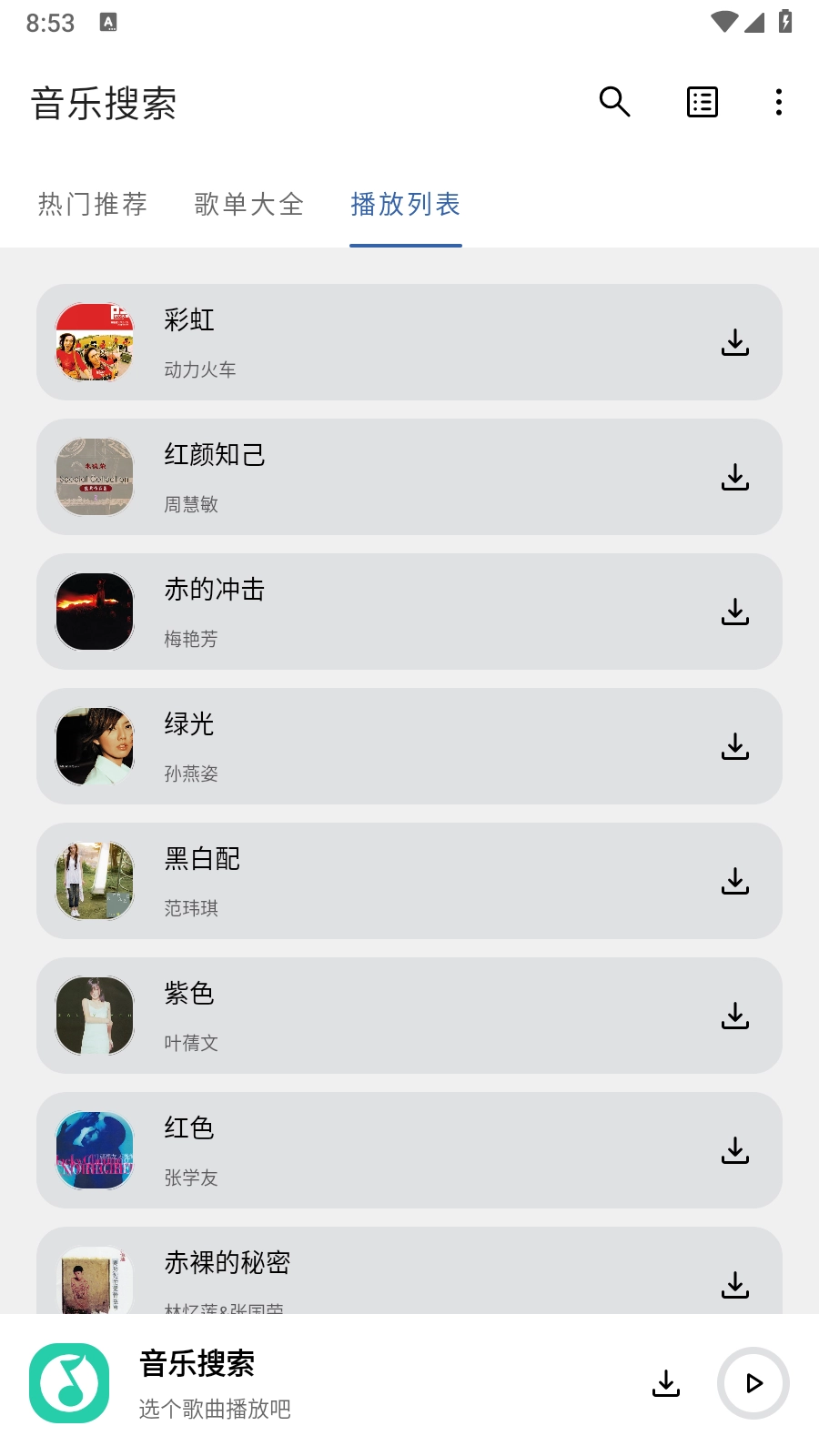
Task: Download 黑白配 by 范玮琪
Action: click(x=735, y=881)
